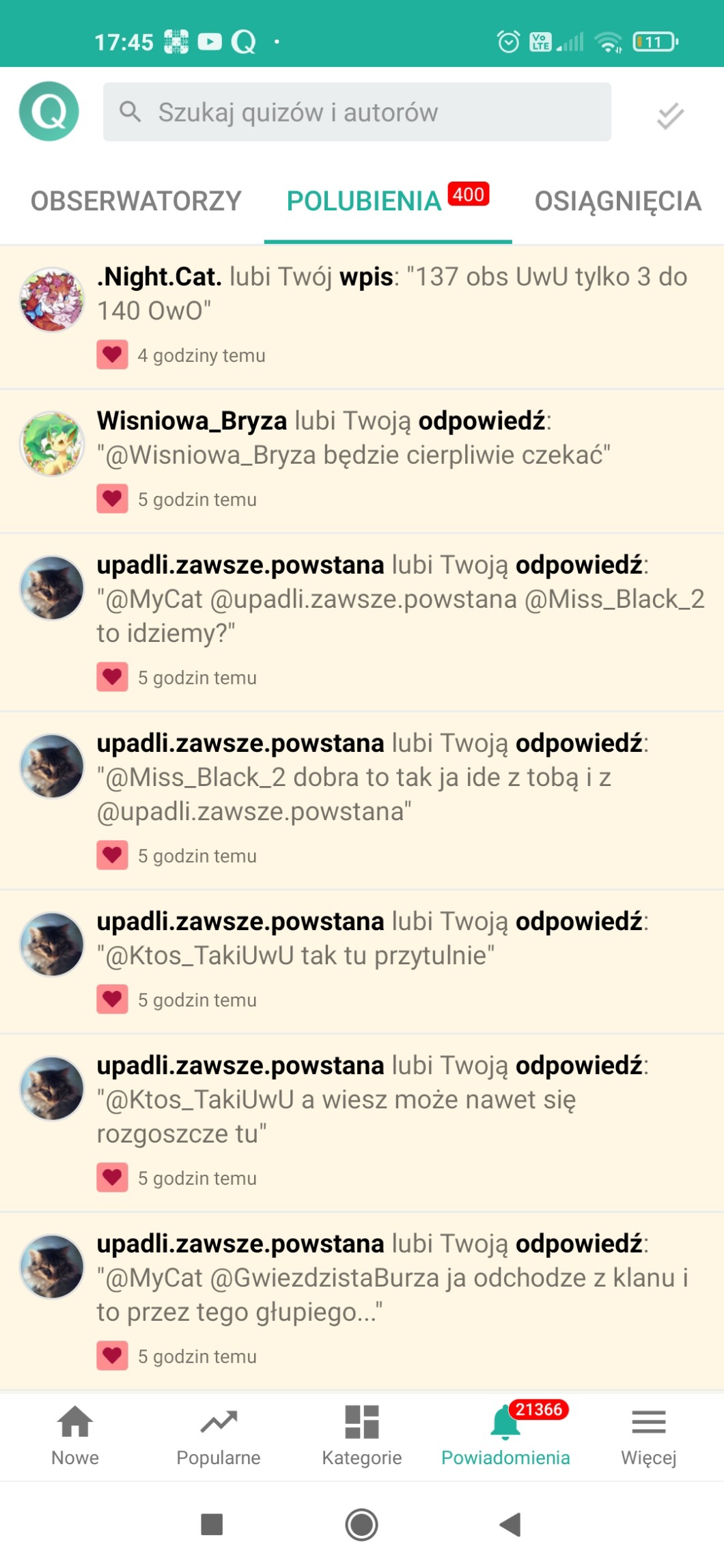The image size is (724, 1568).
Task: Tap the system back button
Action: tap(511, 1524)
